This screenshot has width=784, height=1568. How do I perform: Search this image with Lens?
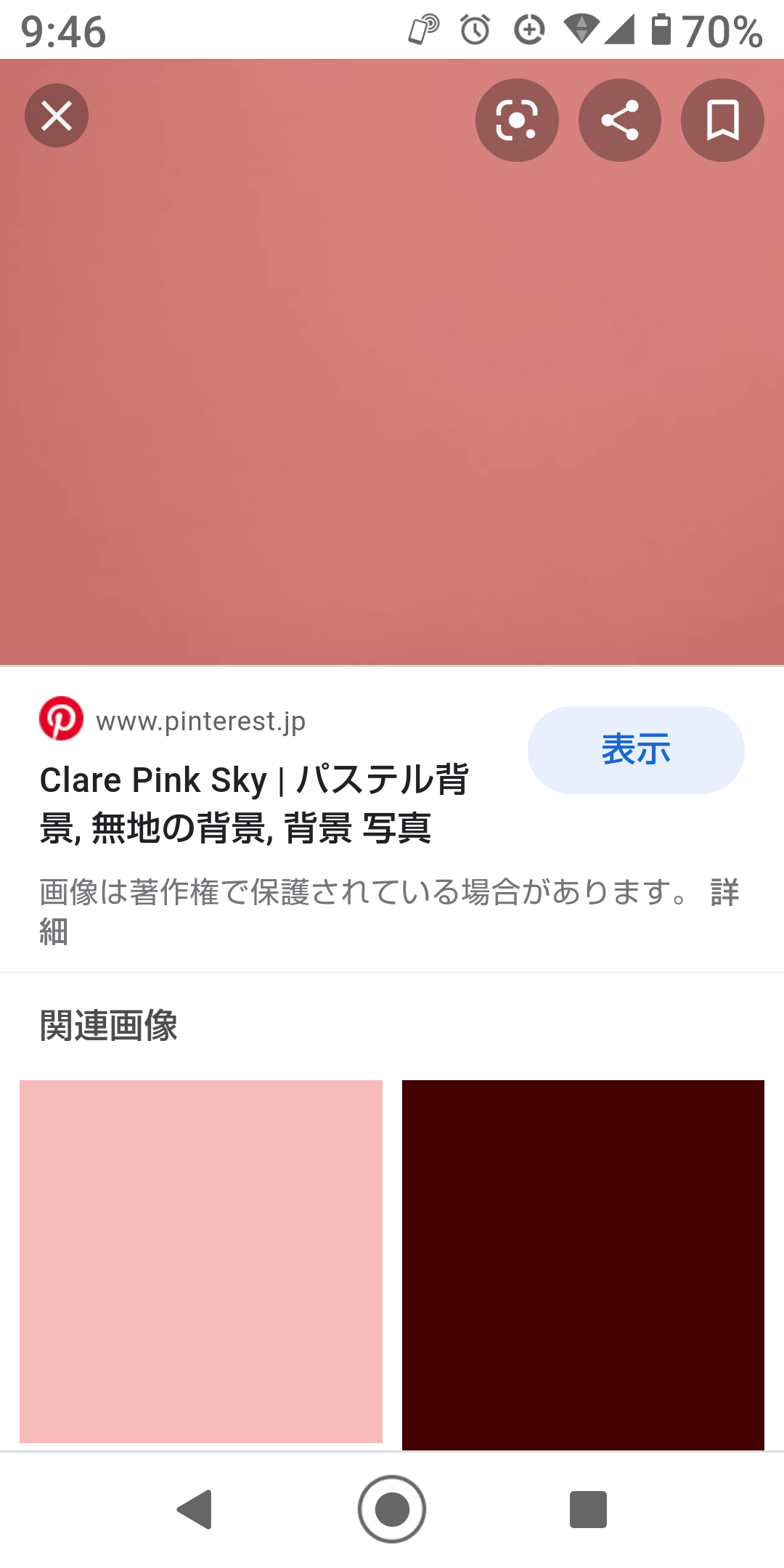tap(517, 120)
